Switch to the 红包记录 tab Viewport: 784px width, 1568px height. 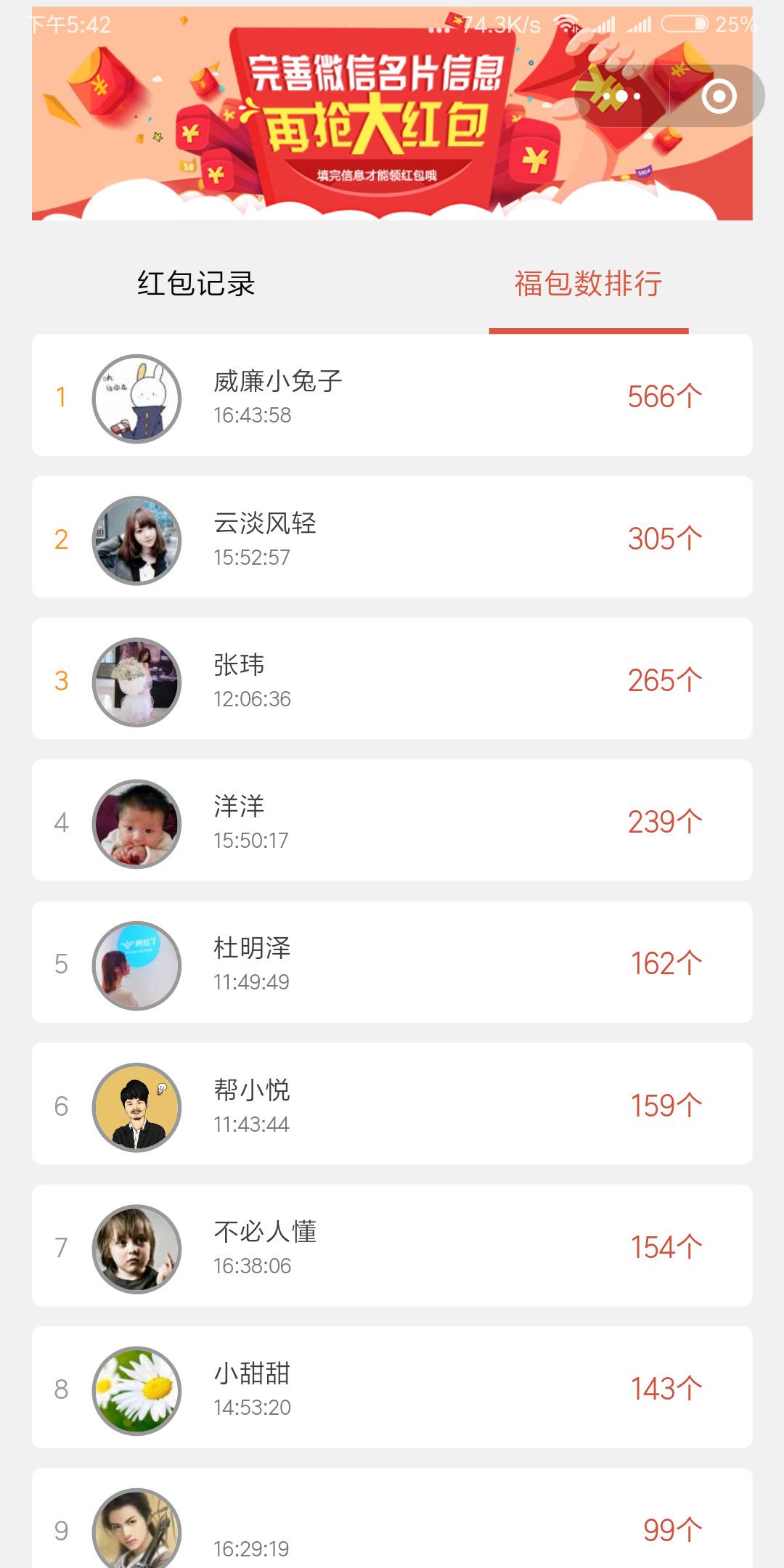pyautogui.click(x=196, y=284)
